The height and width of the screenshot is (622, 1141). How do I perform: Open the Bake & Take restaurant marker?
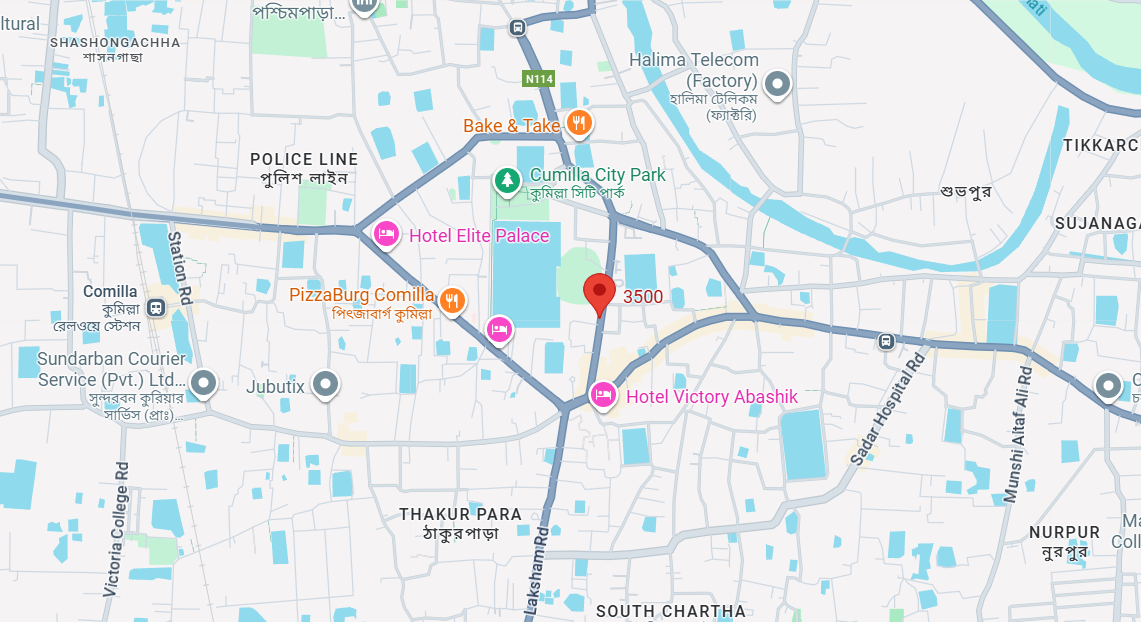579,123
